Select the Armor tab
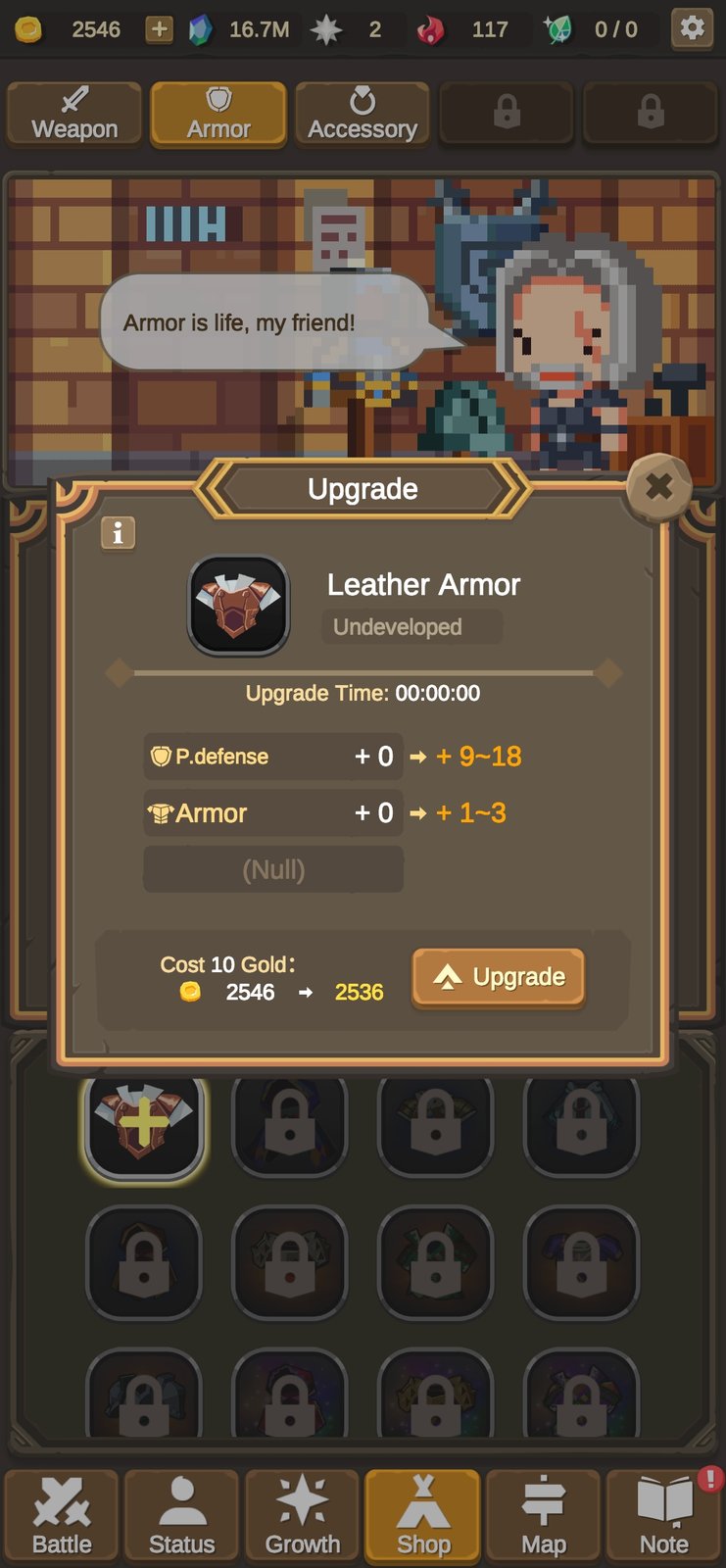 coord(218,115)
